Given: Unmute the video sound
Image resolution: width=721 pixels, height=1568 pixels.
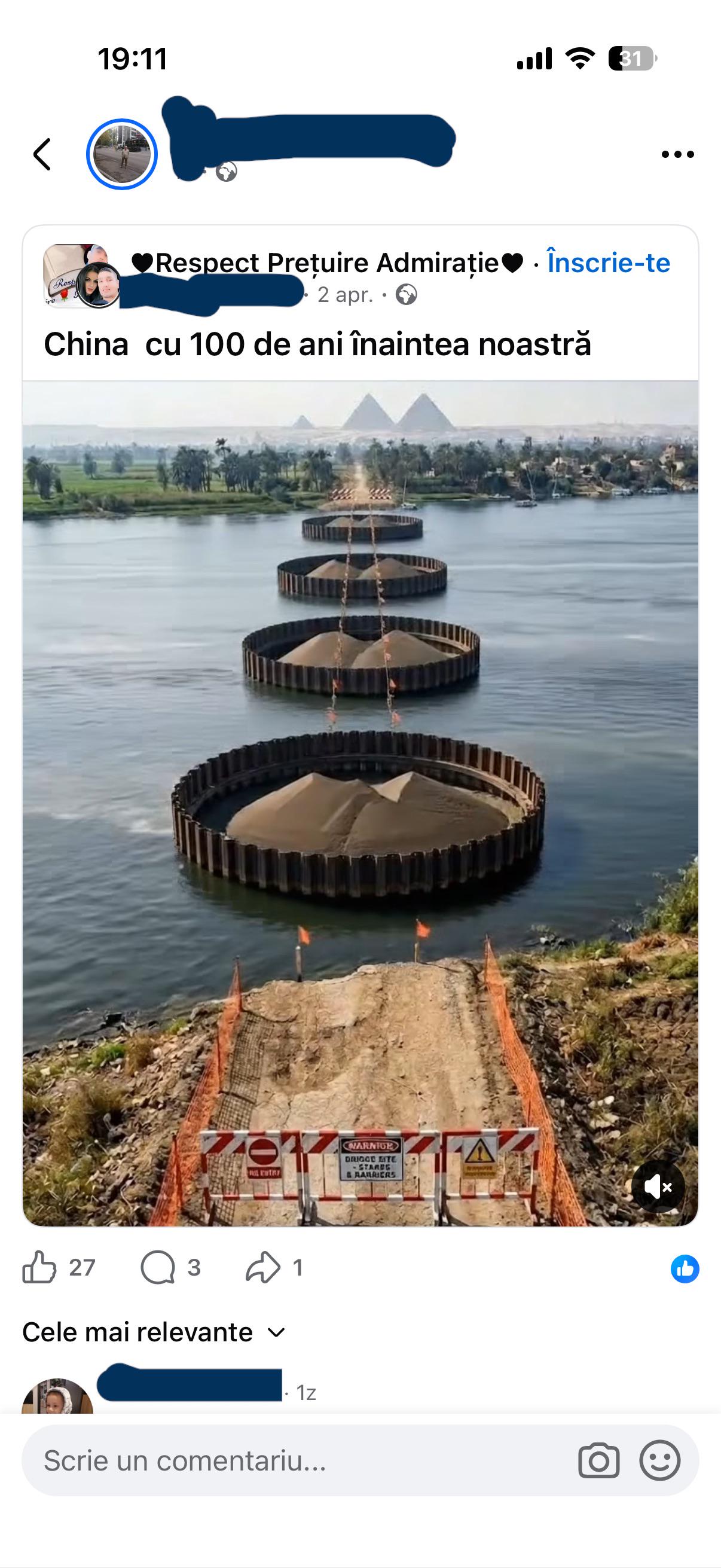Looking at the screenshot, I should click(x=658, y=1187).
